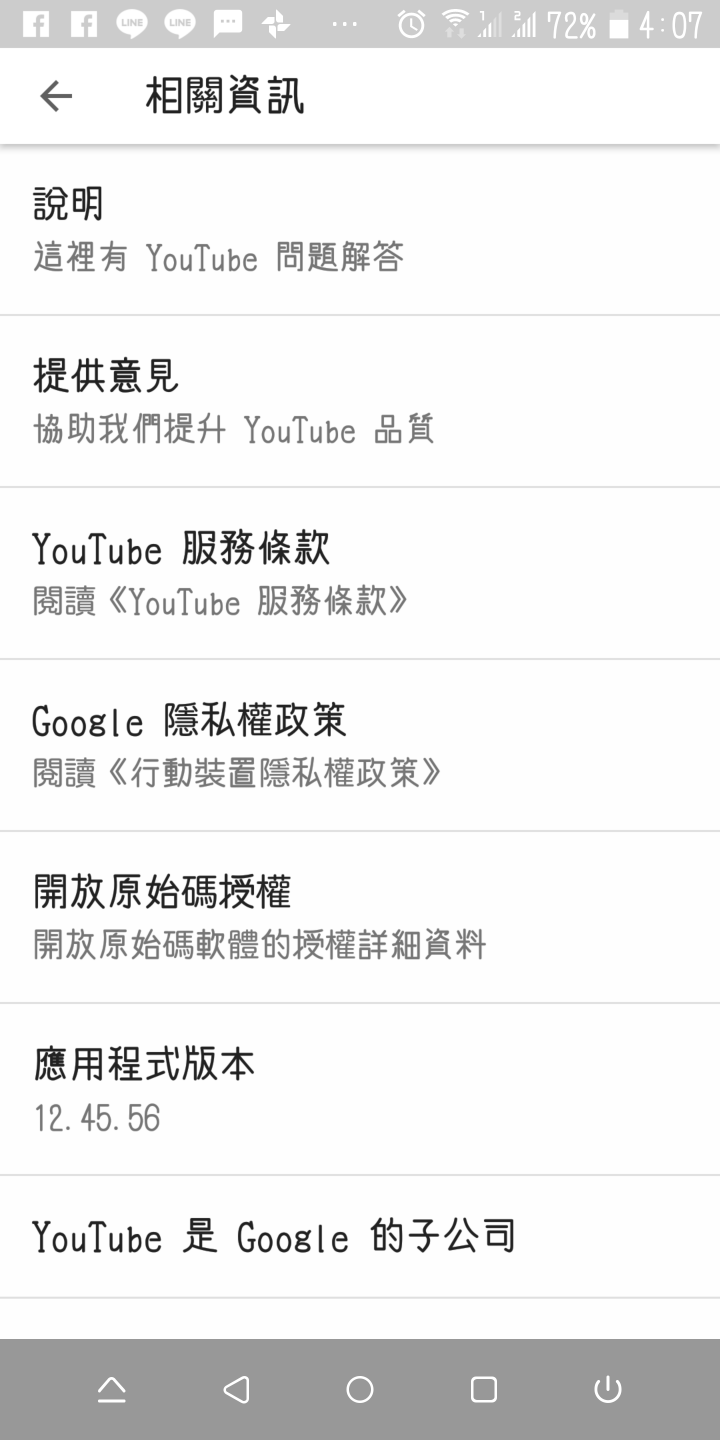Viewport: 720px width, 1440px height.
Task: Tap the 應用程式版本 row
Action: (360, 1090)
